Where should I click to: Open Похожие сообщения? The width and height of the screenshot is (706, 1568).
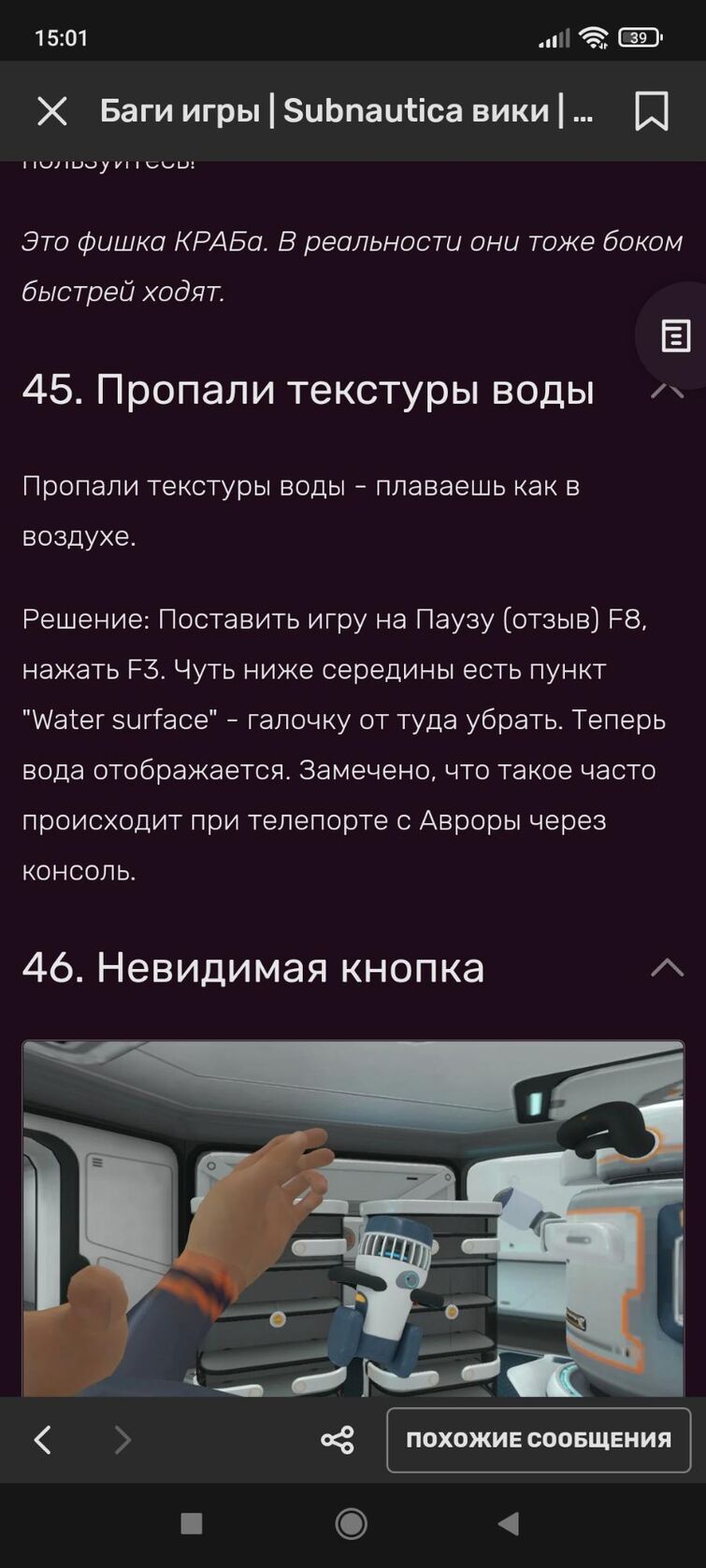coord(539,1440)
